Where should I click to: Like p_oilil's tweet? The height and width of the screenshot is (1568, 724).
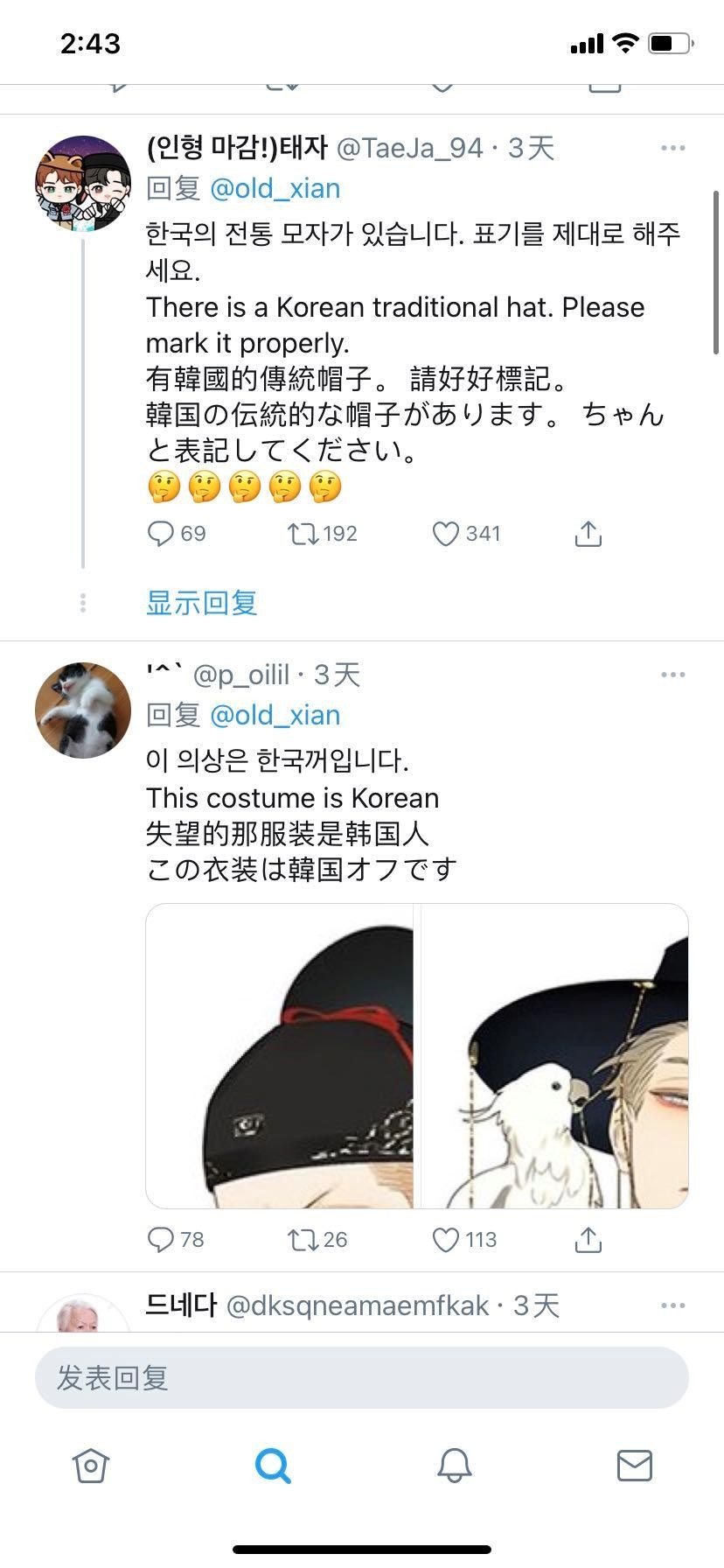pyautogui.click(x=446, y=1239)
